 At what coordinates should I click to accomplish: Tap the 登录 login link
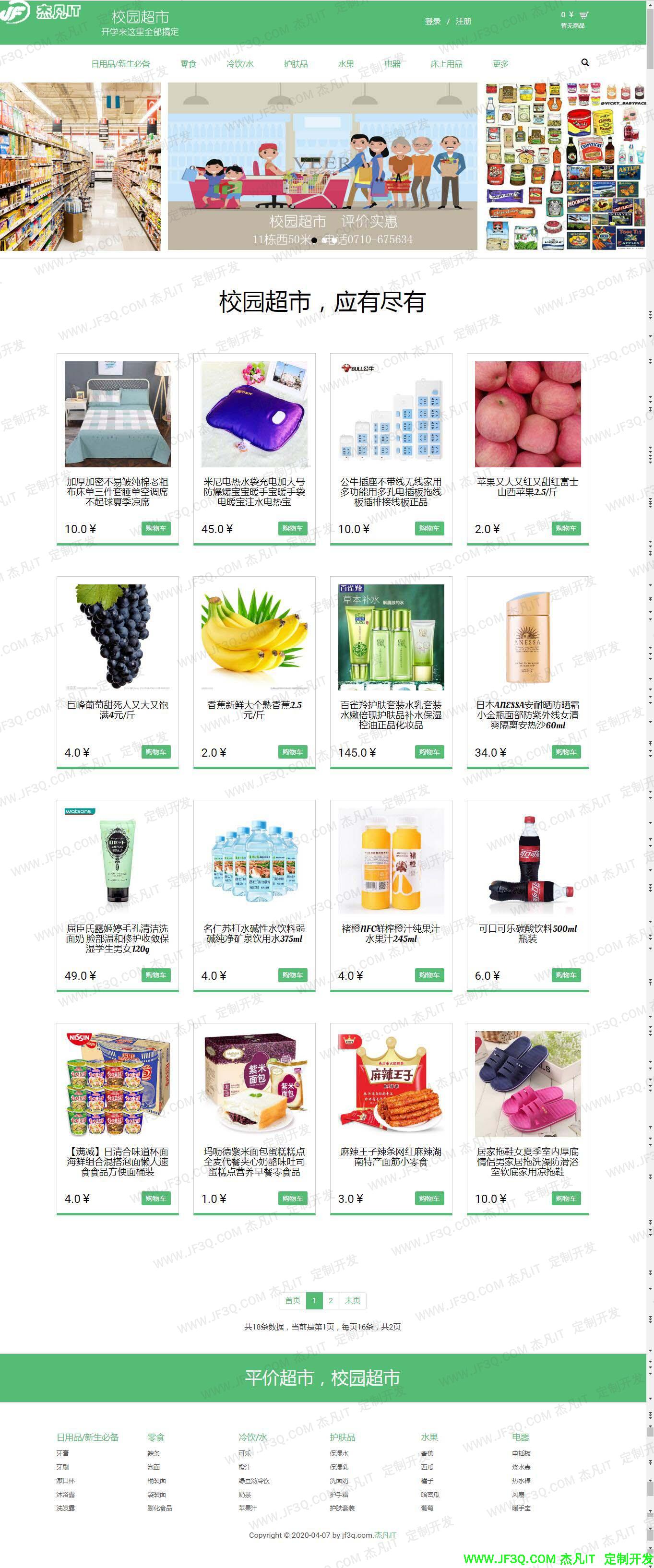pyautogui.click(x=432, y=21)
